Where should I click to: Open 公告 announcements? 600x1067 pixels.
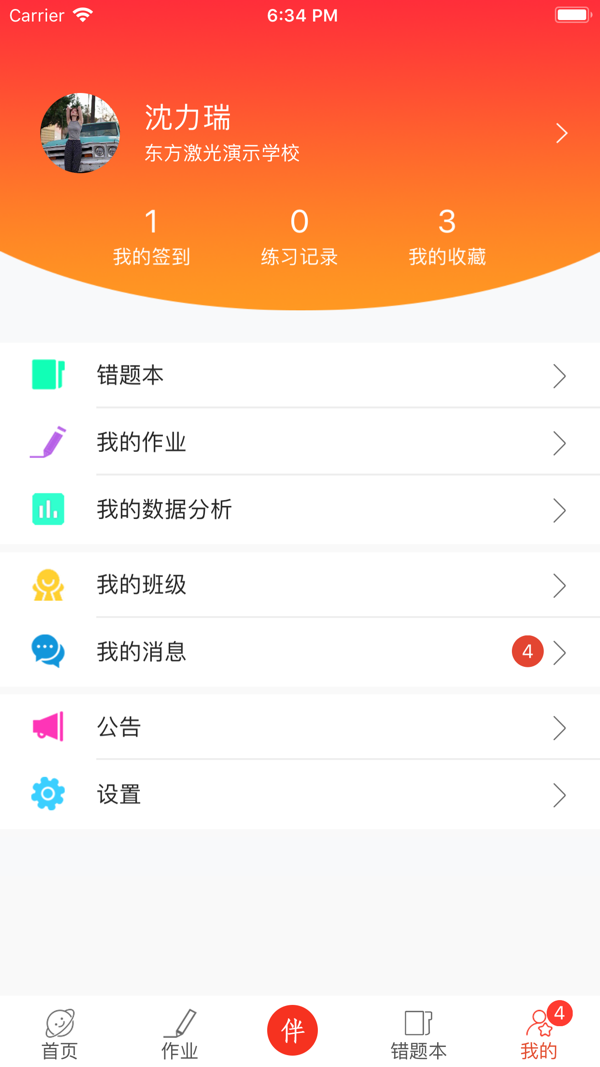point(300,727)
